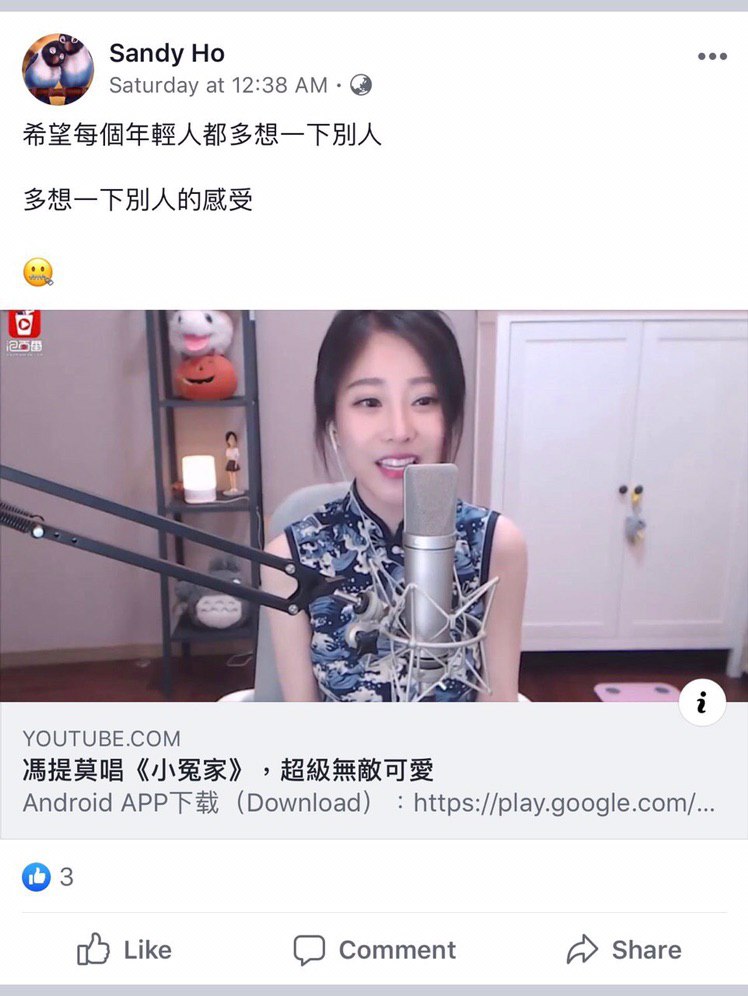View the 3 people who reacted

pyautogui.click(x=48, y=877)
